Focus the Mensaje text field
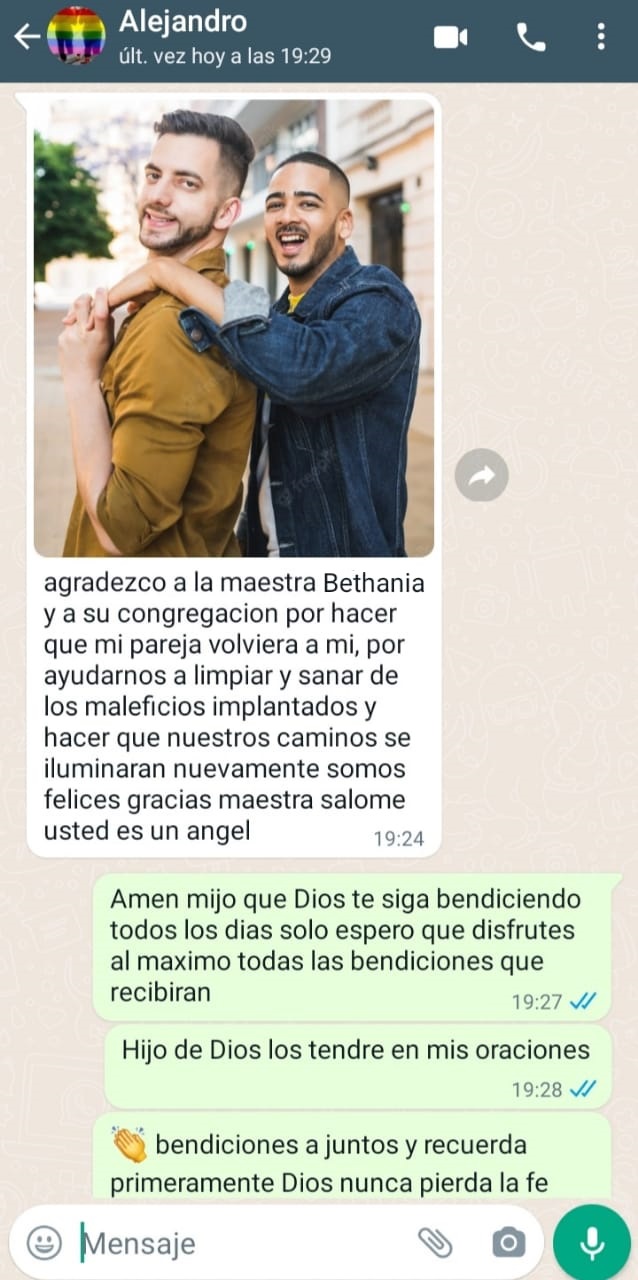The image size is (638, 1280). pyautogui.click(x=240, y=1243)
